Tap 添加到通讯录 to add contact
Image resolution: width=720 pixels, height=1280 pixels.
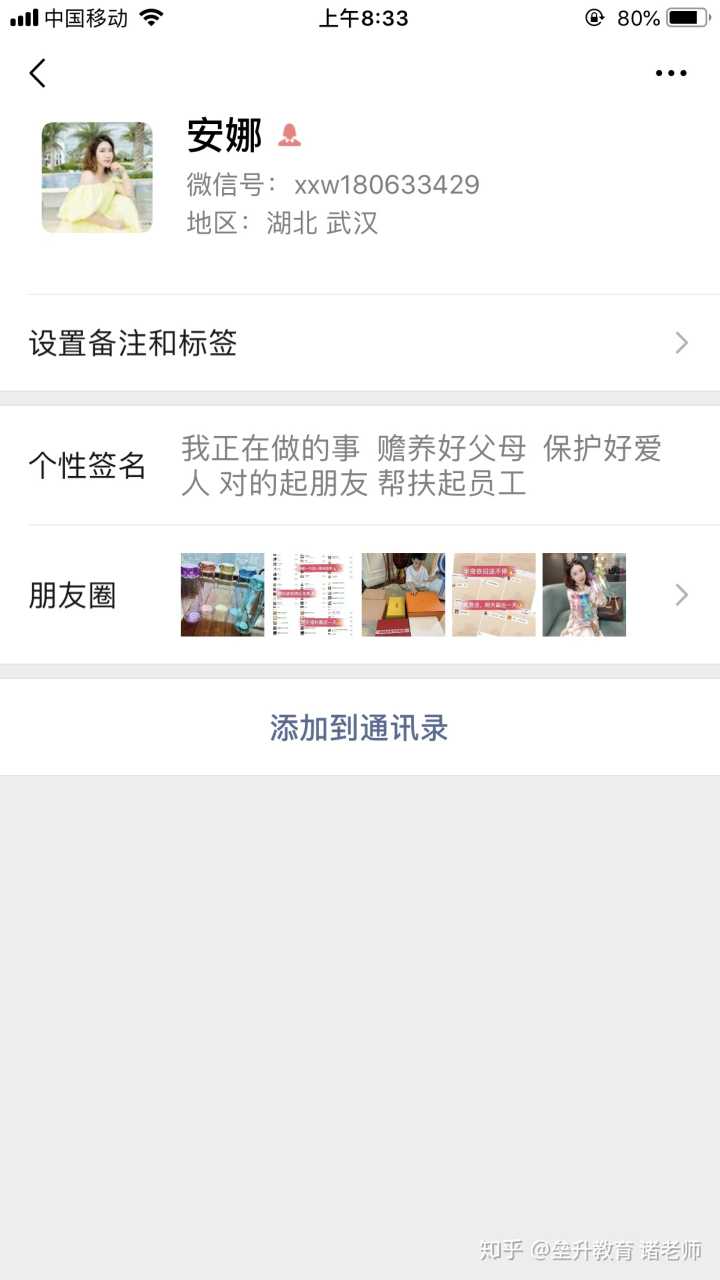point(359,728)
